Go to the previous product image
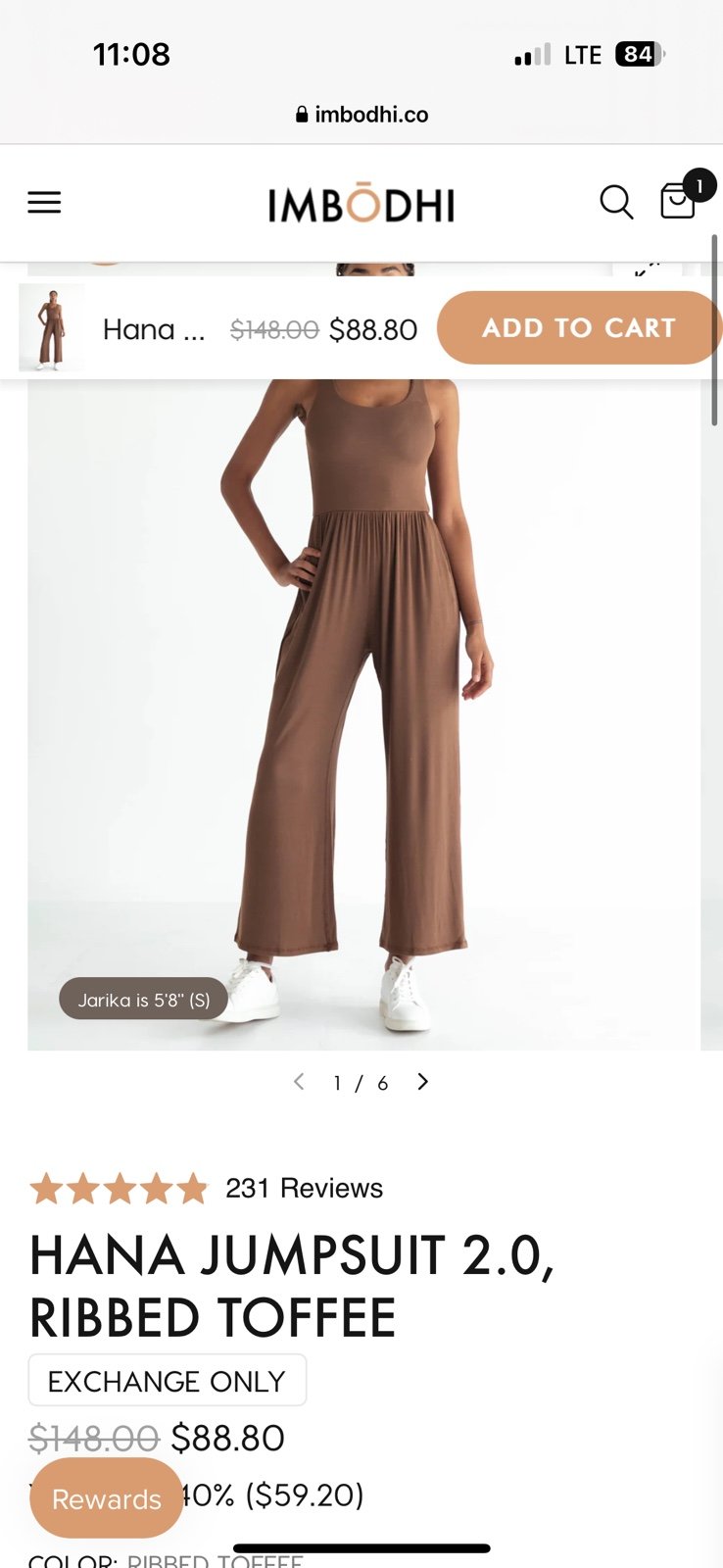The image size is (723, 1568). 299,1082
